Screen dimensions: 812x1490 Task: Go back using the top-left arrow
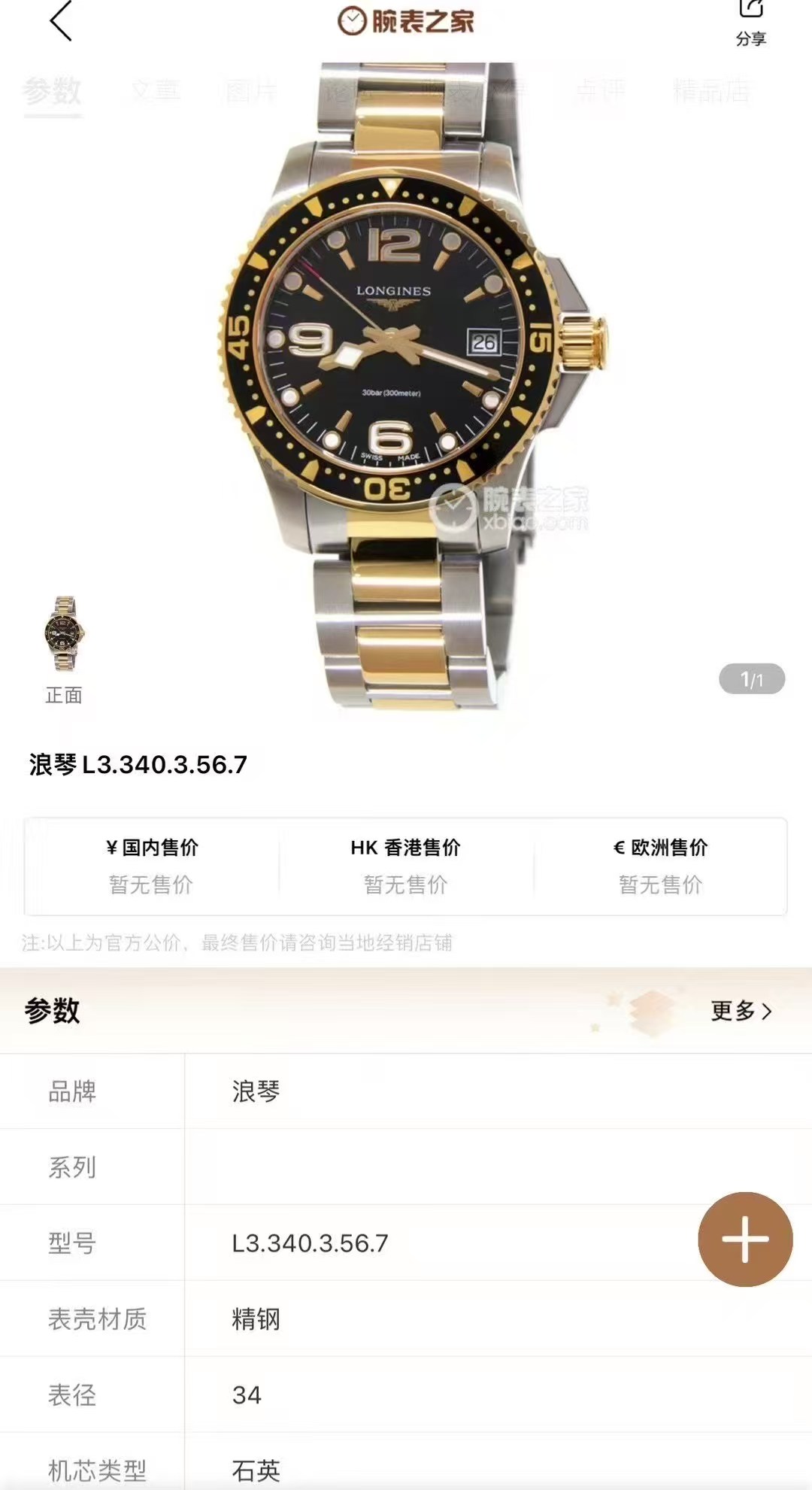[x=61, y=21]
